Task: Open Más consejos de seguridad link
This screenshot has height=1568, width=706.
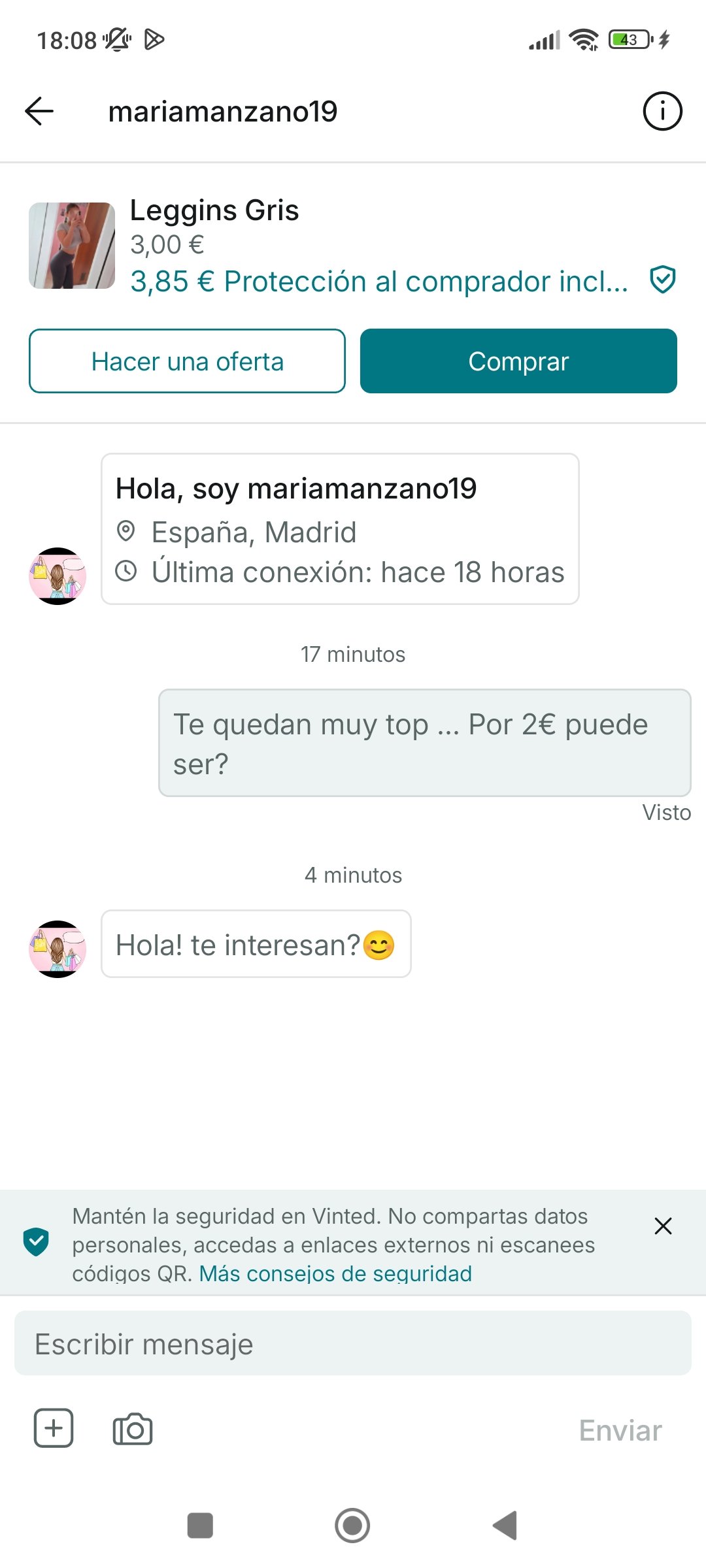Action: [335, 1273]
